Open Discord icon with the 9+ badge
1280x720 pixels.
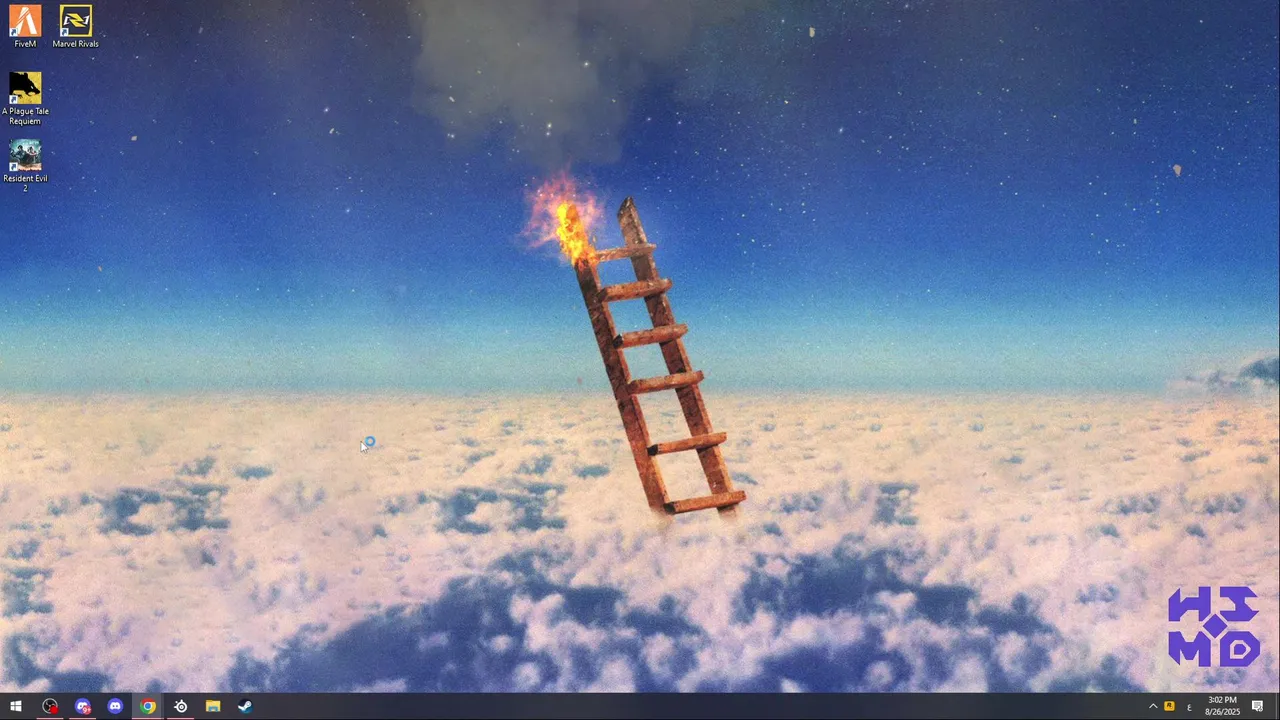click(x=83, y=706)
